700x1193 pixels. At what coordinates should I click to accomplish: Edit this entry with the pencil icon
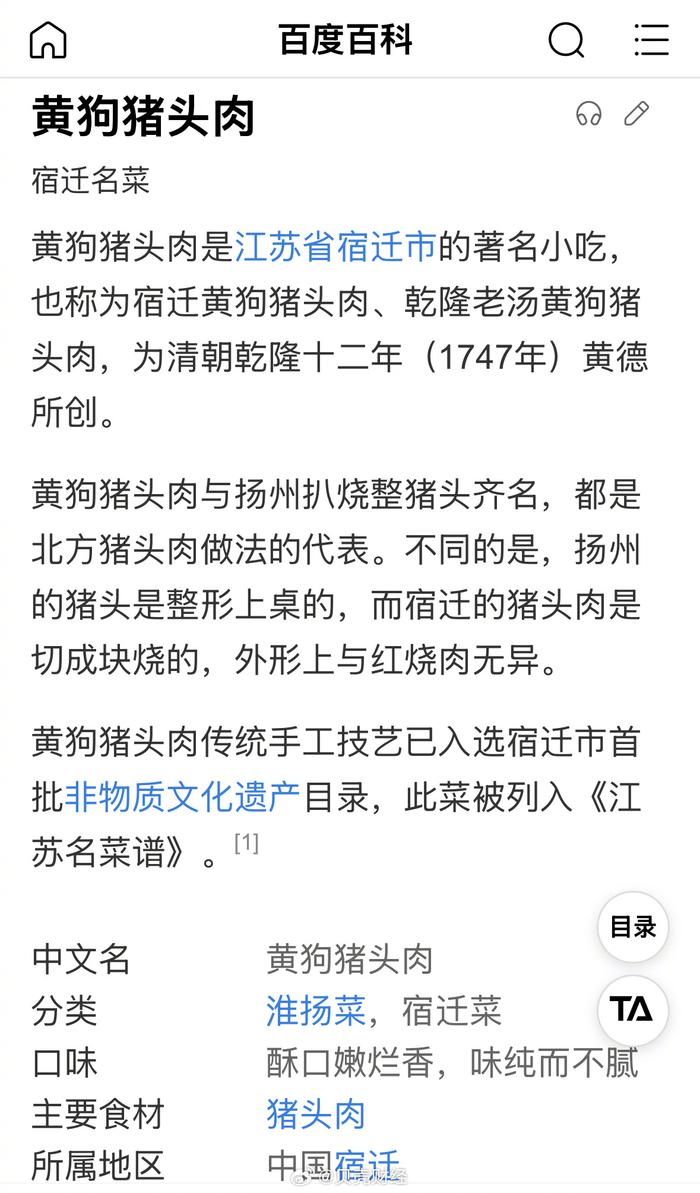pyautogui.click(x=636, y=113)
